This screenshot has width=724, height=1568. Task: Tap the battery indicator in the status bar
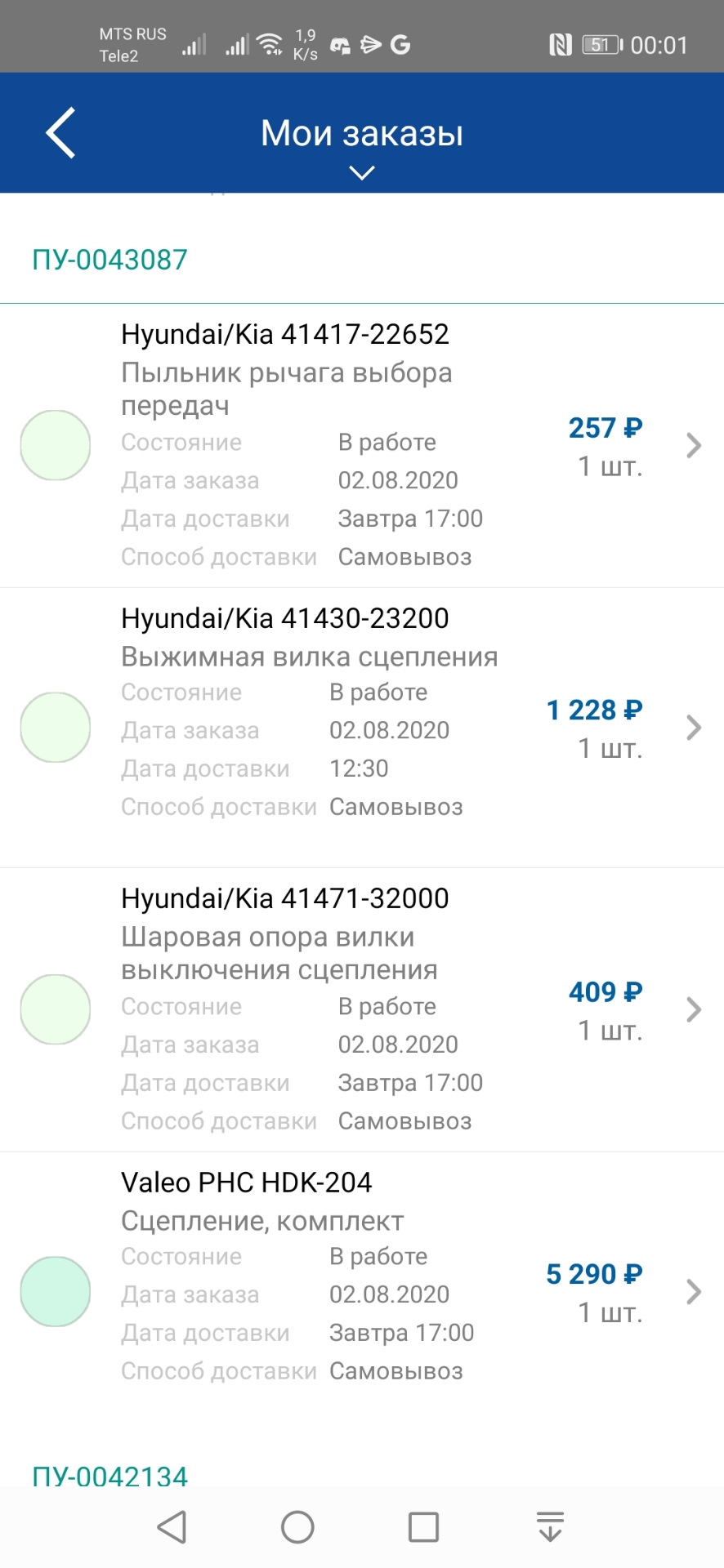coord(600,46)
